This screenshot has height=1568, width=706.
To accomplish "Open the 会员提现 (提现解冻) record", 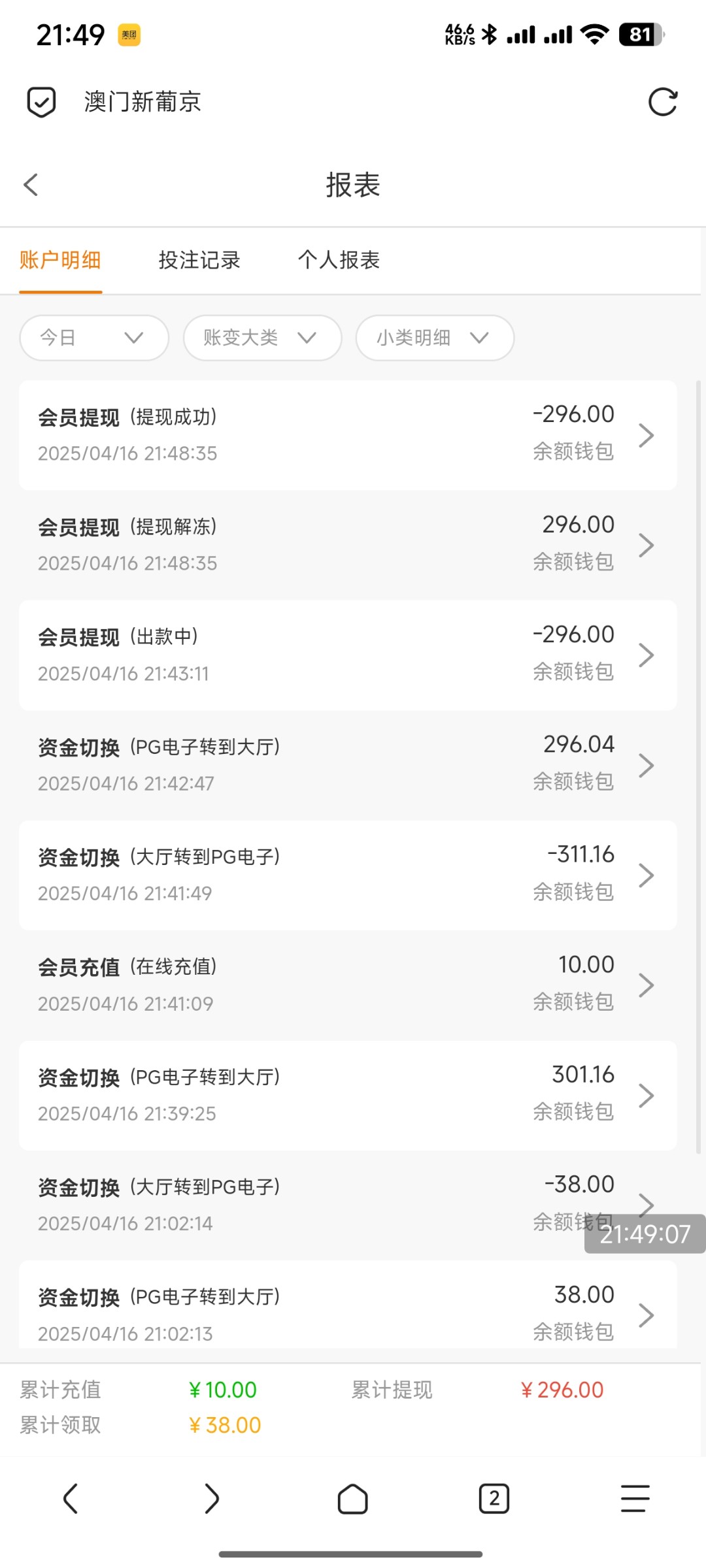I will (x=348, y=545).
